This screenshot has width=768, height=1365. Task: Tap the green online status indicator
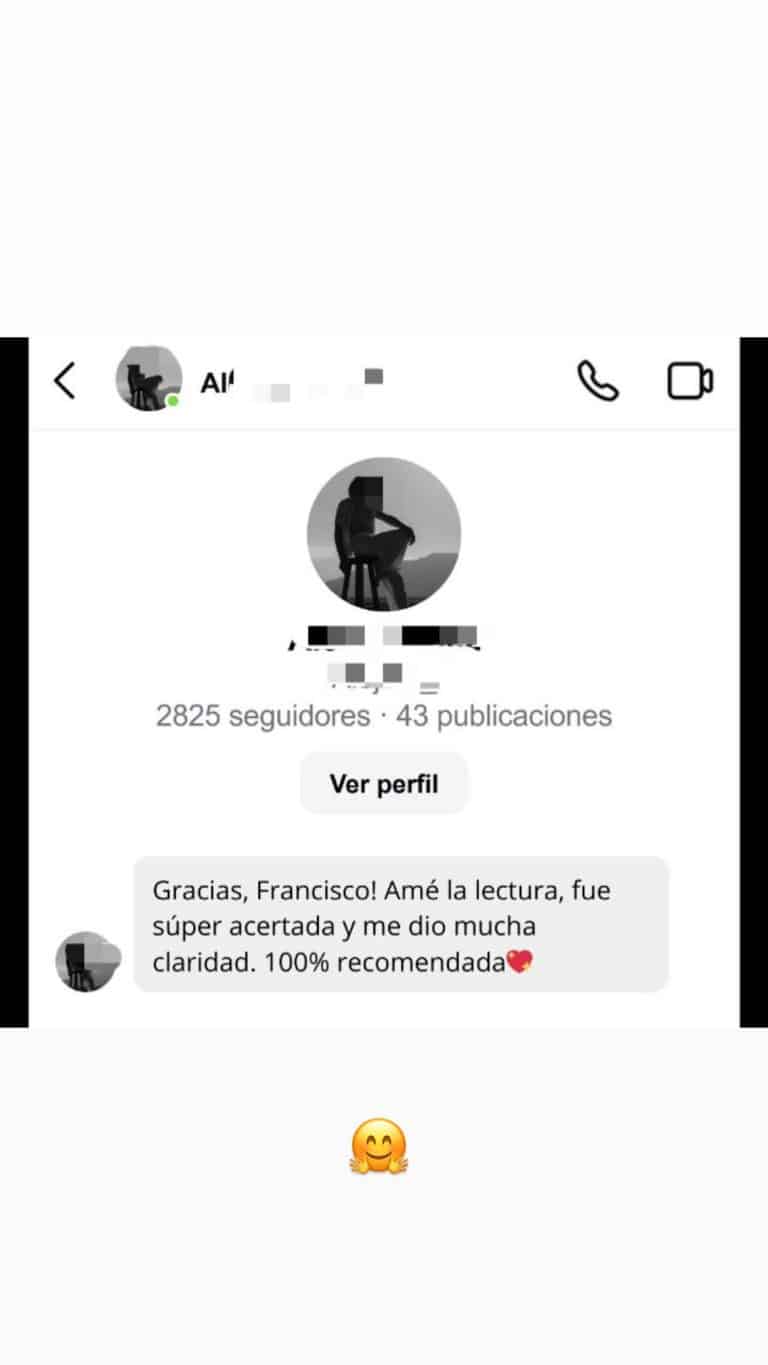[172, 402]
